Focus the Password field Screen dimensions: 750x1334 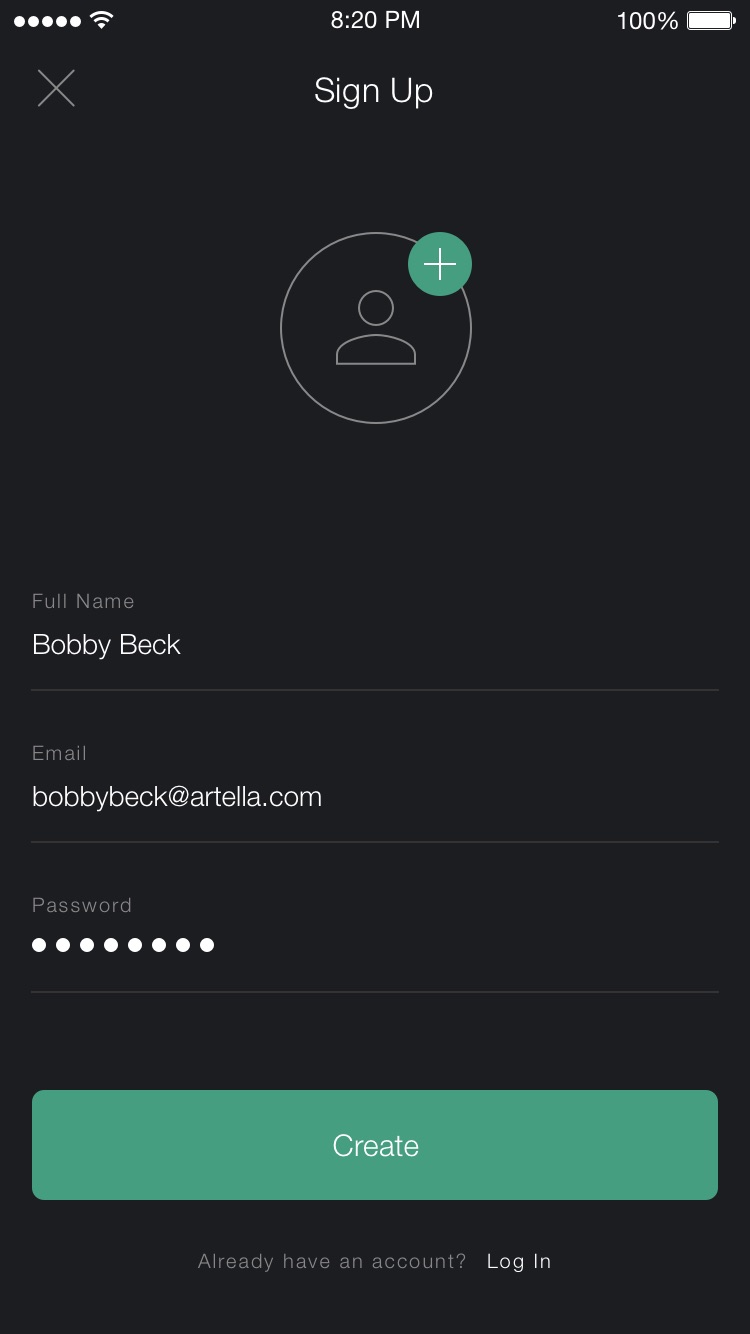tap(374, 945)
